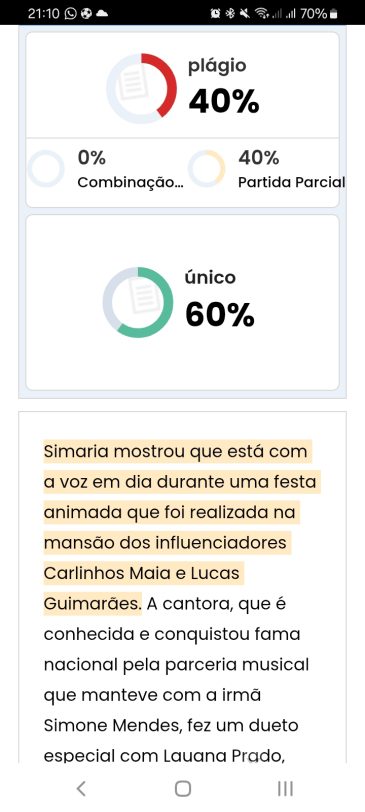Screen dimensions: 365x812
Task: Open the recent apps view
Action: (x=285, y=789)
